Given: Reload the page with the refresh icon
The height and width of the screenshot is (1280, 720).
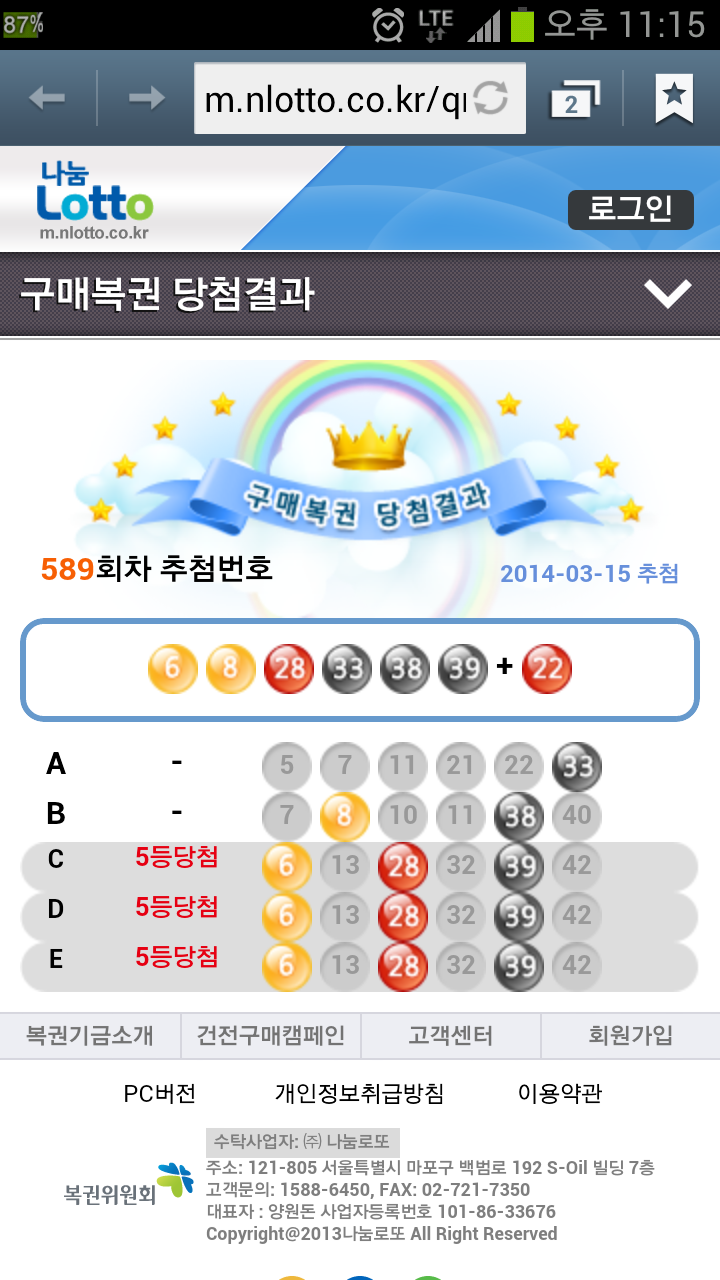Looking at the screenshot, I should (x=491, y=99).
